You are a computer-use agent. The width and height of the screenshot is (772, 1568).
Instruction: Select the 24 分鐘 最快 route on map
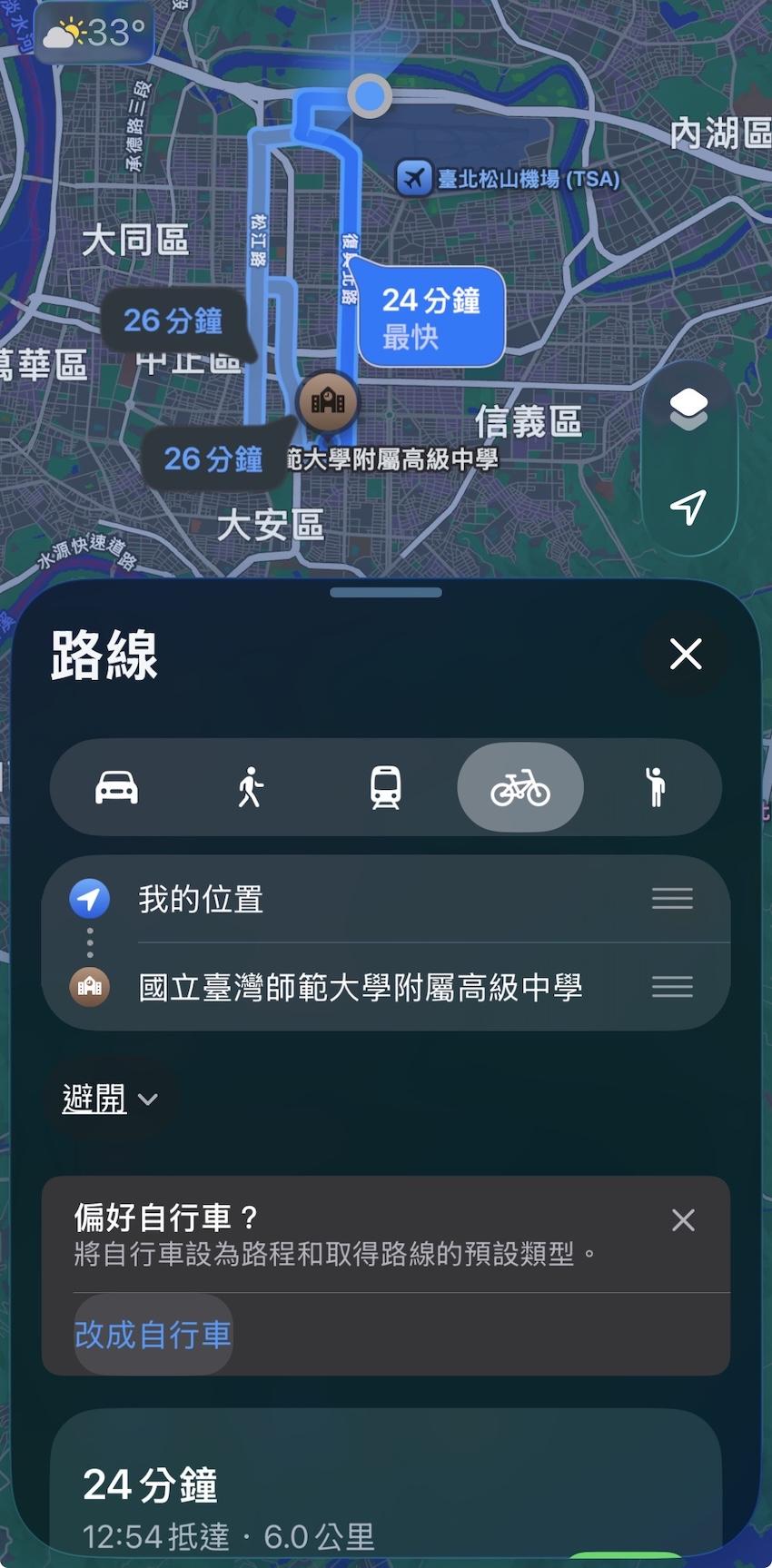point(431,317)
